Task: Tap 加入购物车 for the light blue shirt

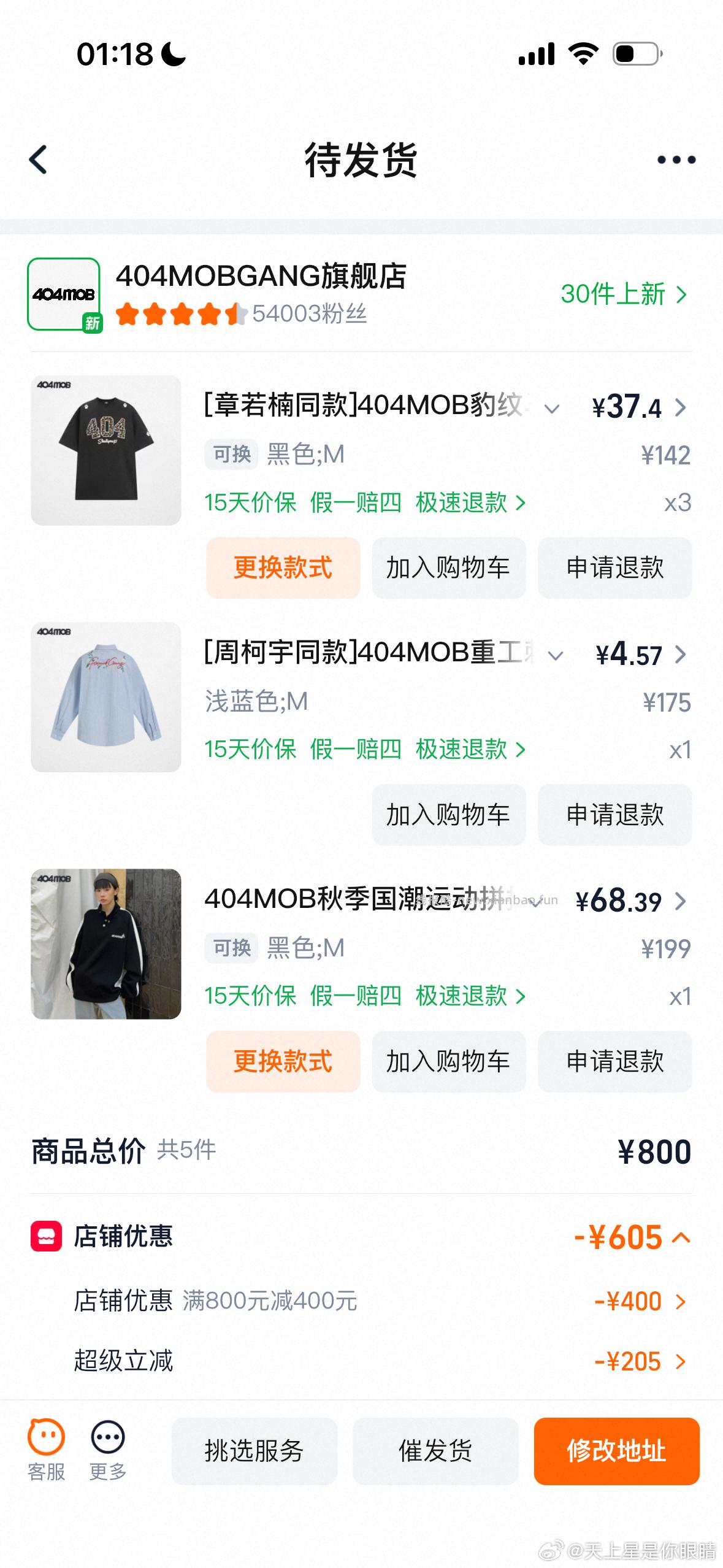Action: [448, 815]
